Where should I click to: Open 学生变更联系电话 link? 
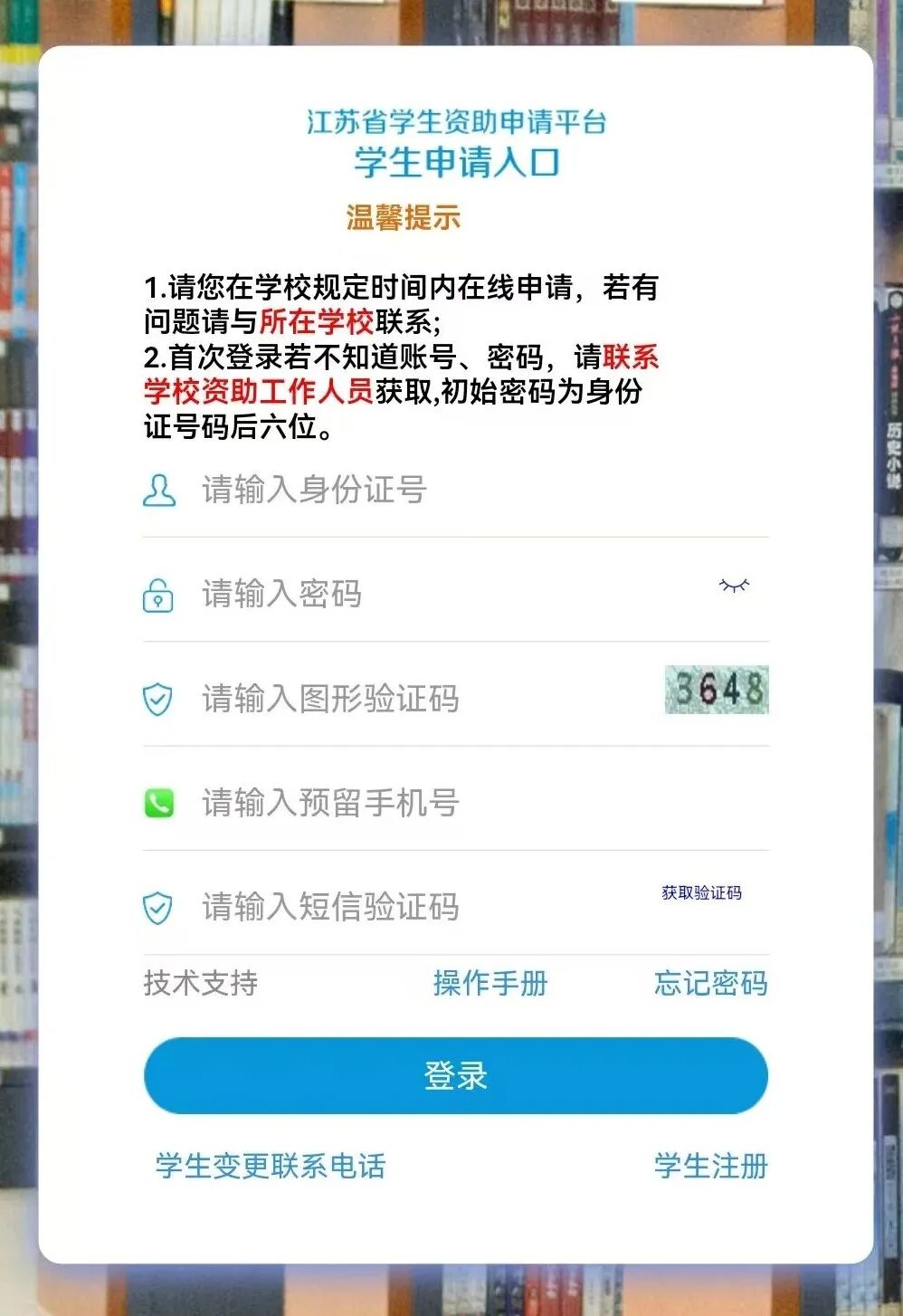click(271, 1166)
